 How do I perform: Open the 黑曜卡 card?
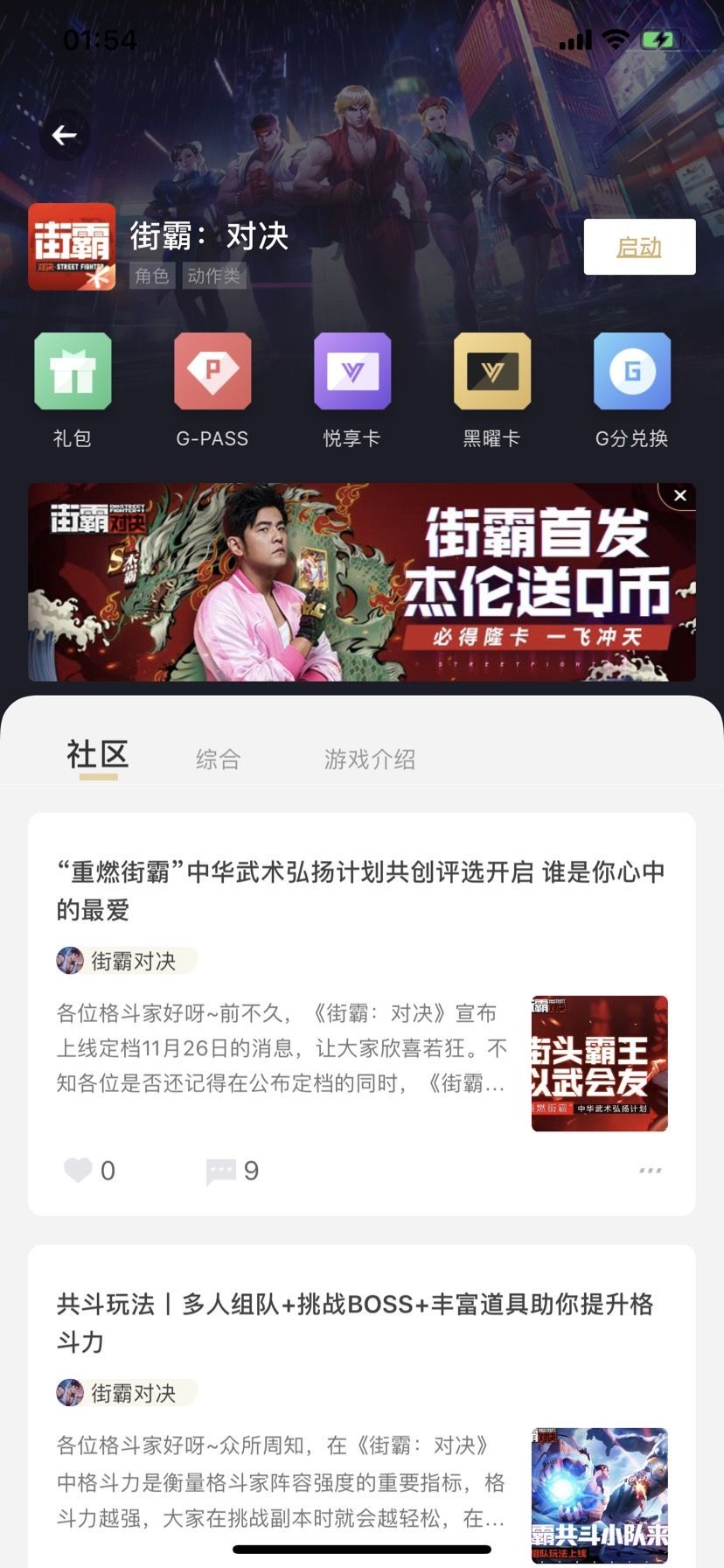click(492, 372)
